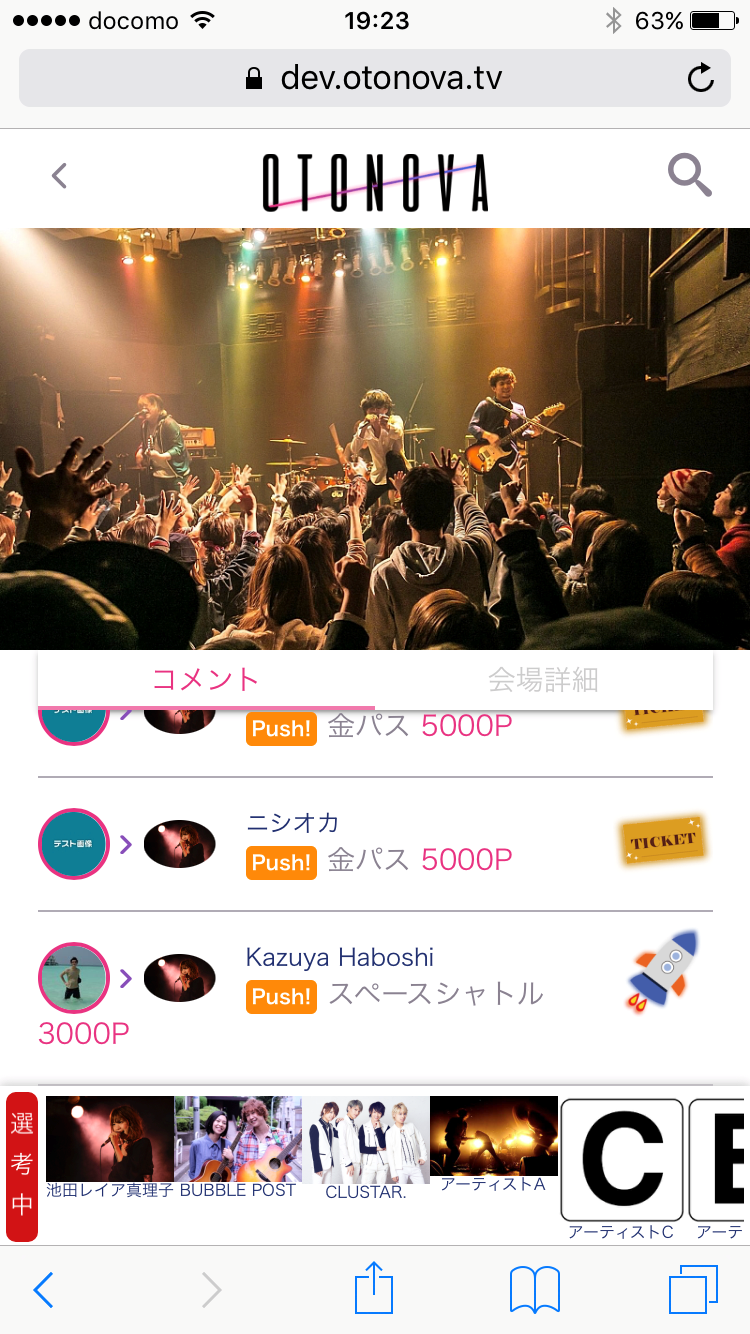Select the コメント tab
Viewport: 750px width, 1334px height.
pos(206,680)
